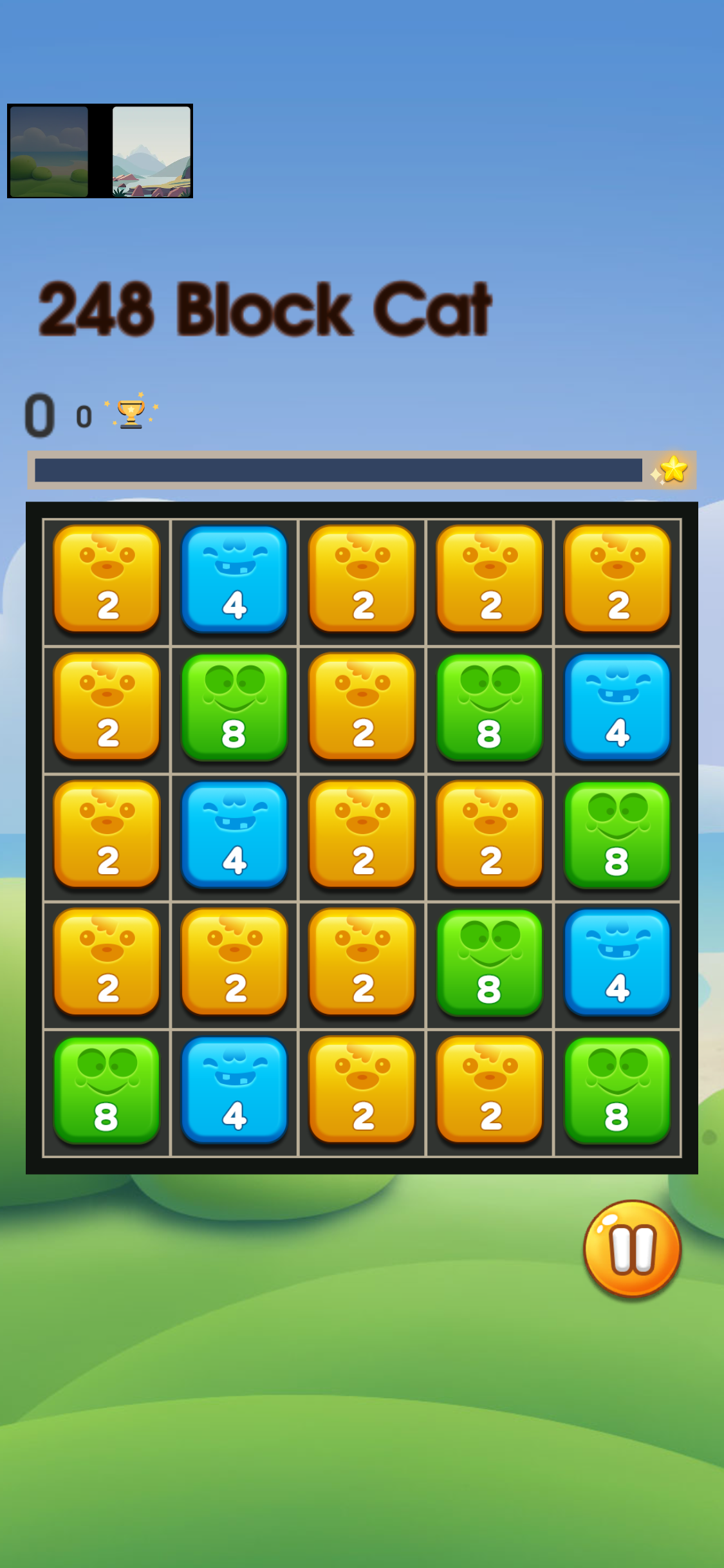
Task: Tap the green 8 block on the right of row three
Action: [x=618, y=836]
